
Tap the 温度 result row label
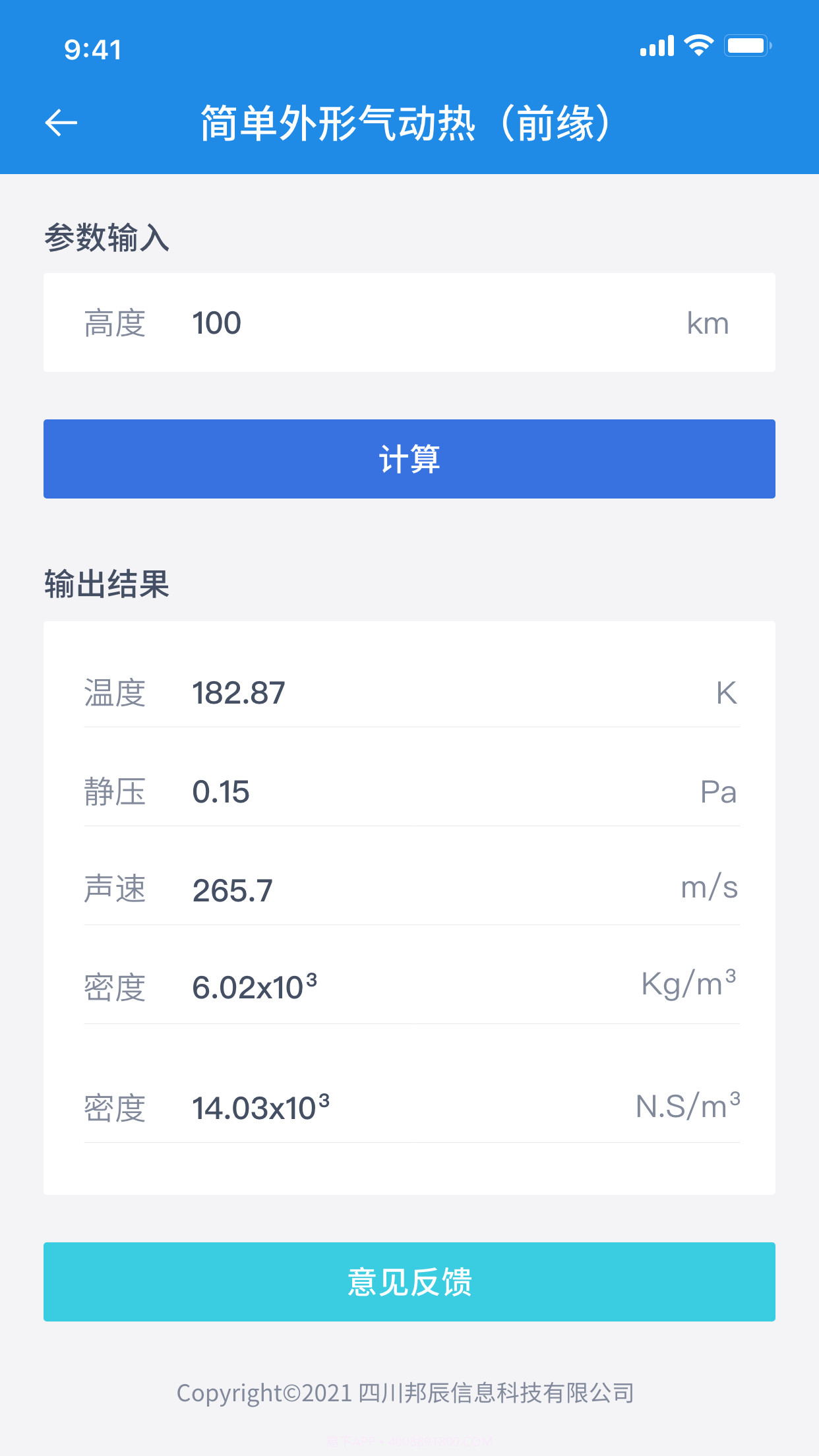(x=113, y=693)
